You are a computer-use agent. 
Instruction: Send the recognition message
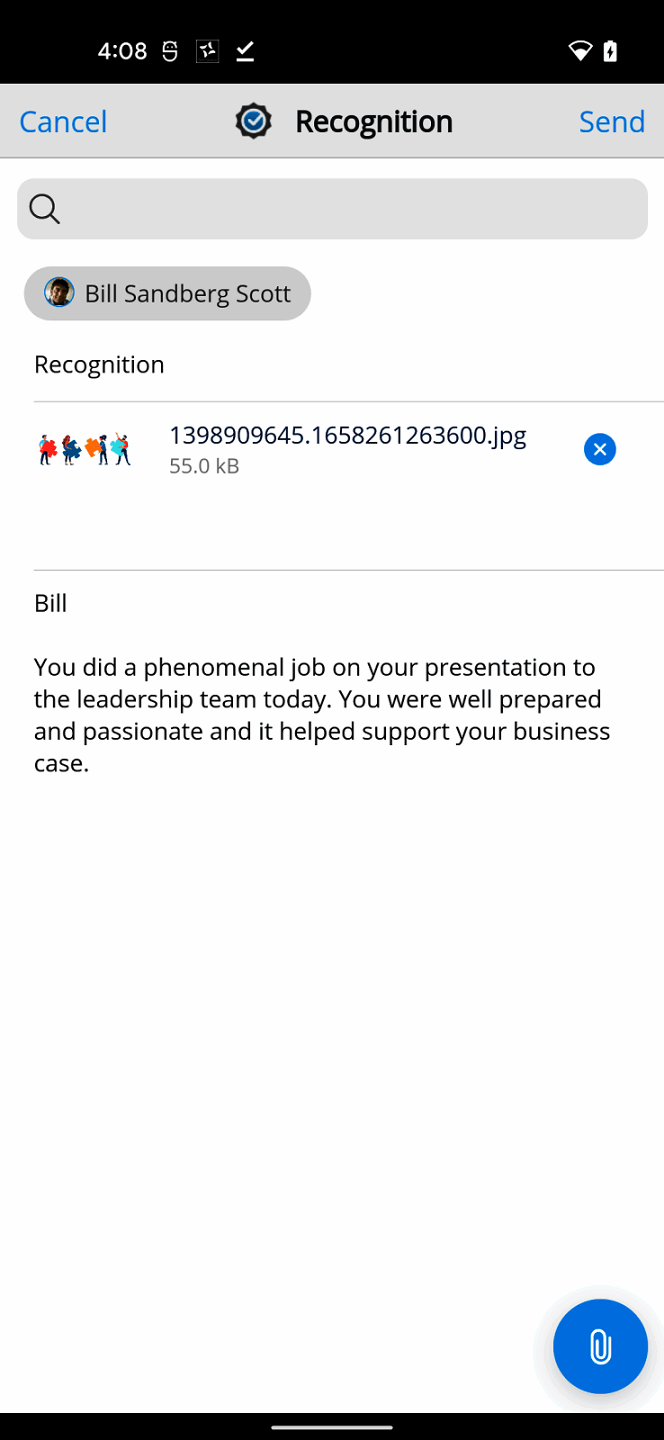pos(612,121)
